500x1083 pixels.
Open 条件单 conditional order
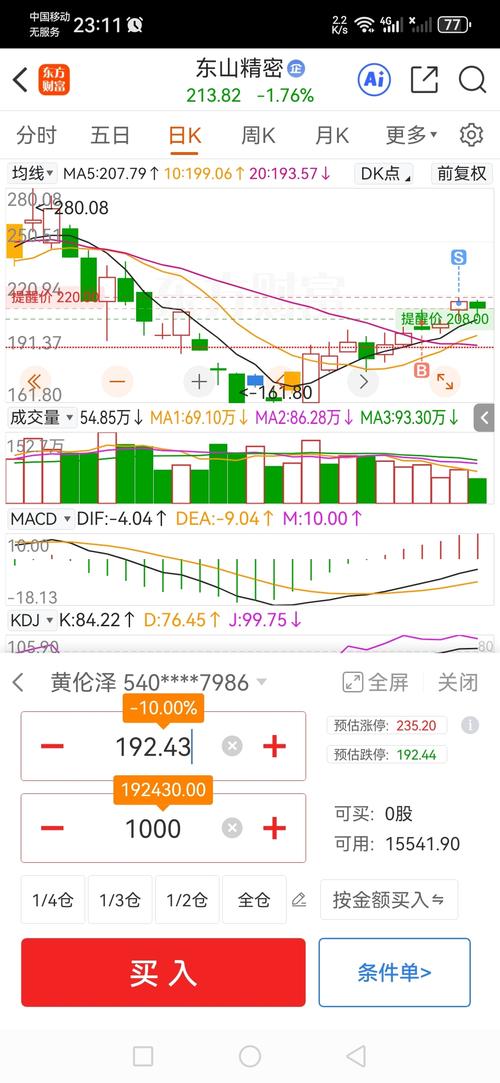coord(394,972)
